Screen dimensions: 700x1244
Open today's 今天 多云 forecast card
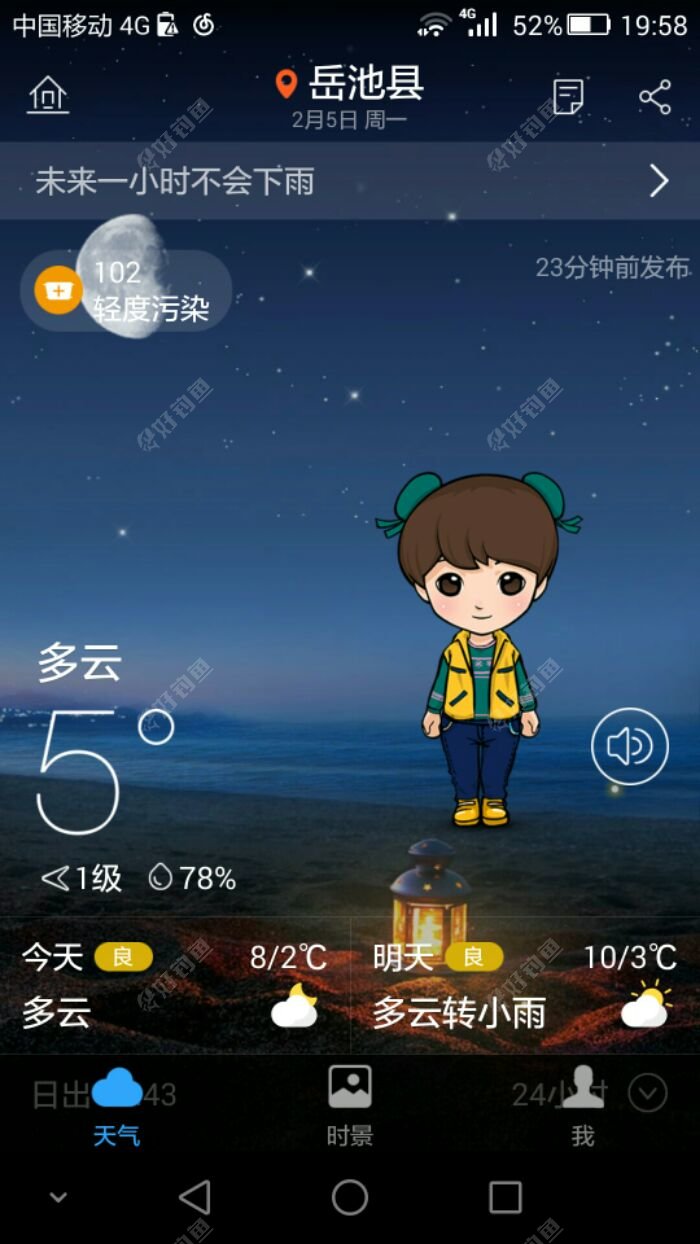(x=175, y=985)
